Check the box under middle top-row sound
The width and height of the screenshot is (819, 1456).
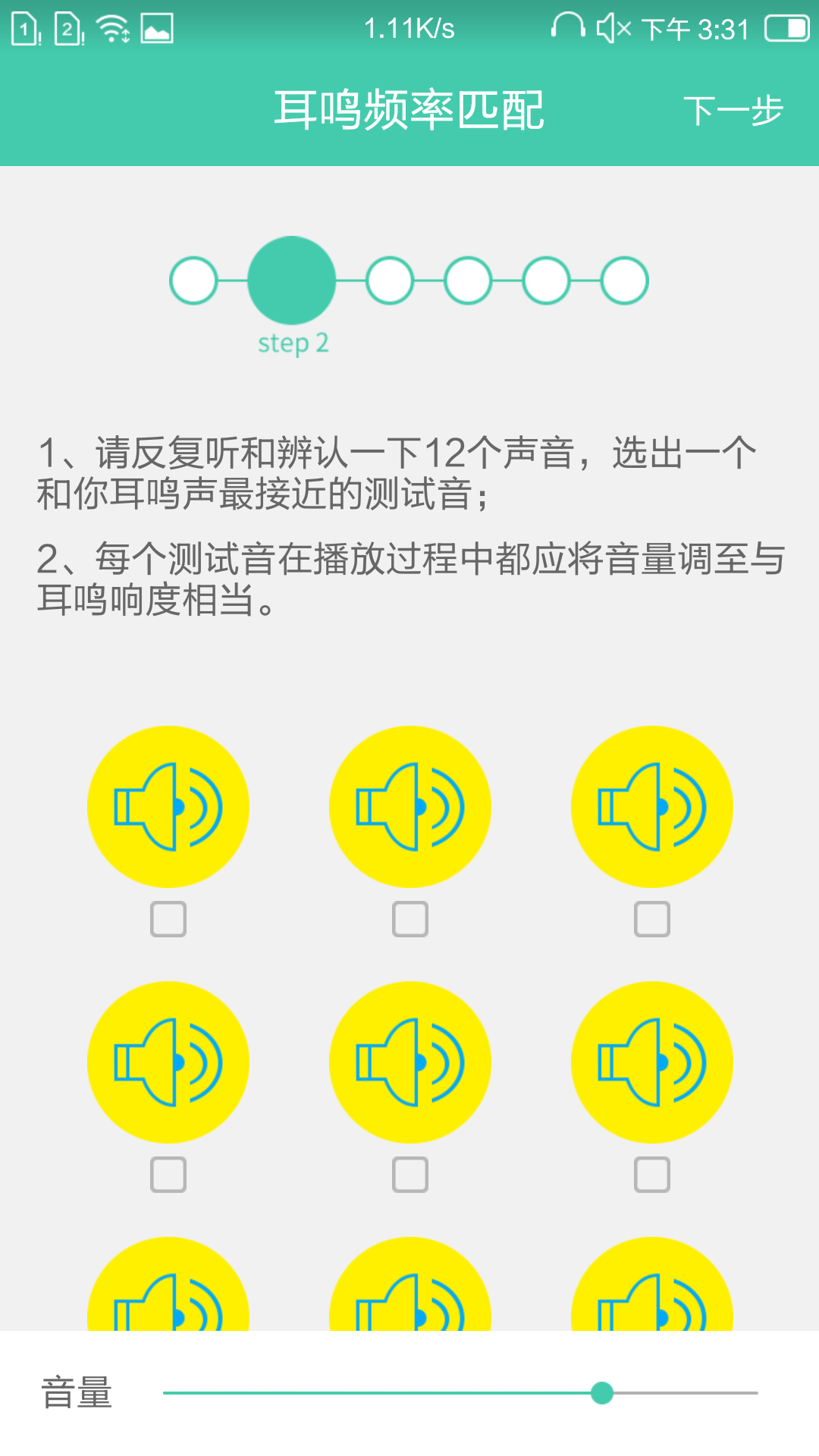[x=410, y=919]
